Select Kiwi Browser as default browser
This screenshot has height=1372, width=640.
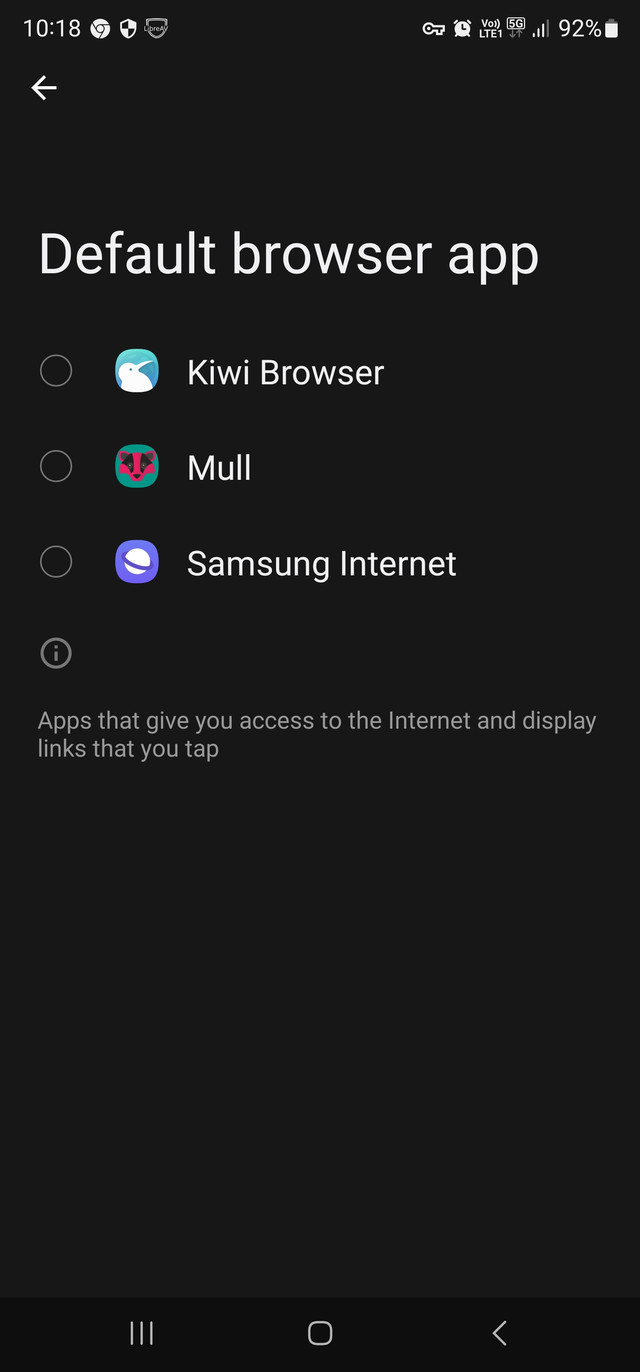[56, 372]
